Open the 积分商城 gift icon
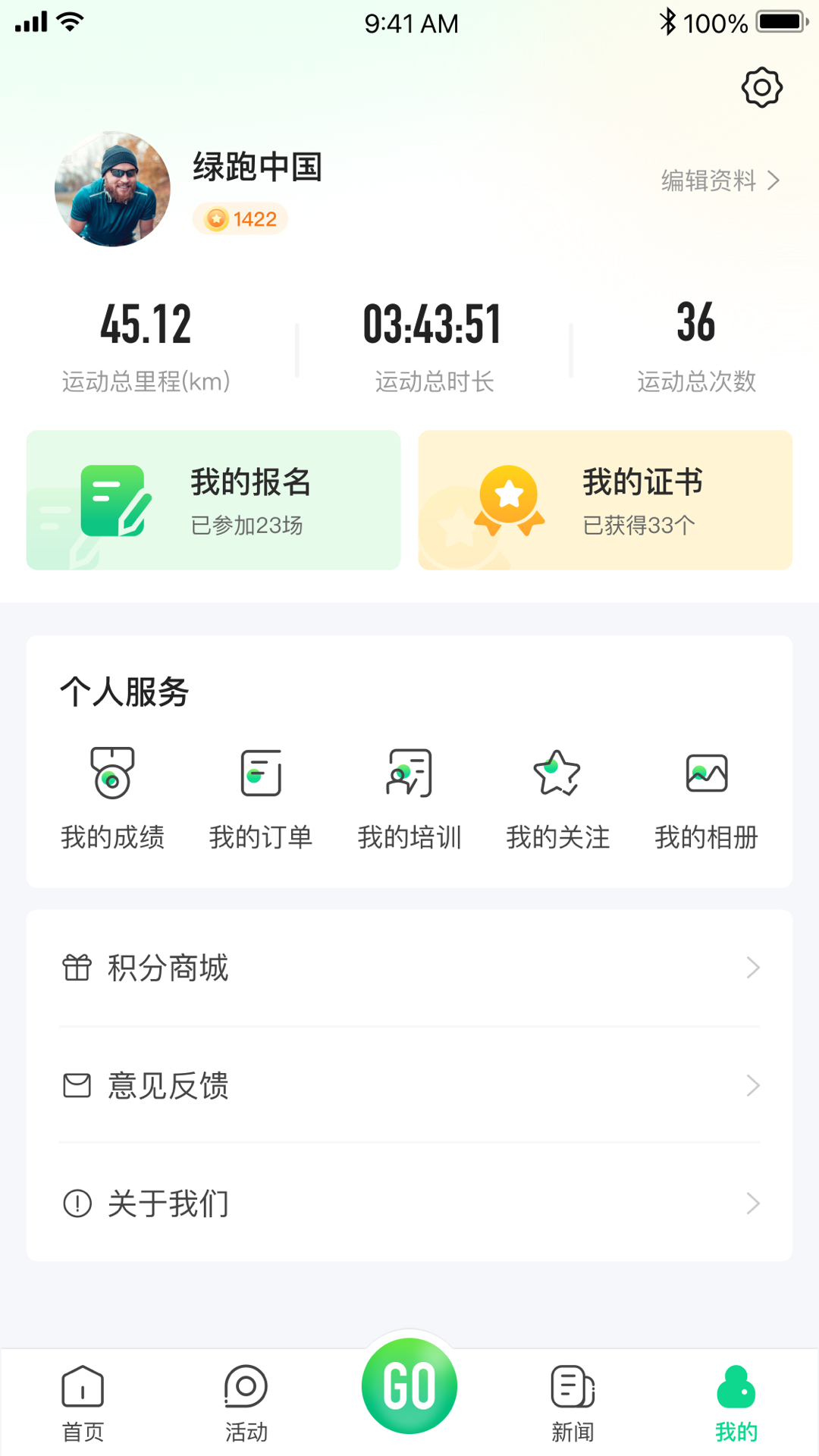Image resolution: width=819 pixels, height=1456 pixels. [x=76, y=967]
